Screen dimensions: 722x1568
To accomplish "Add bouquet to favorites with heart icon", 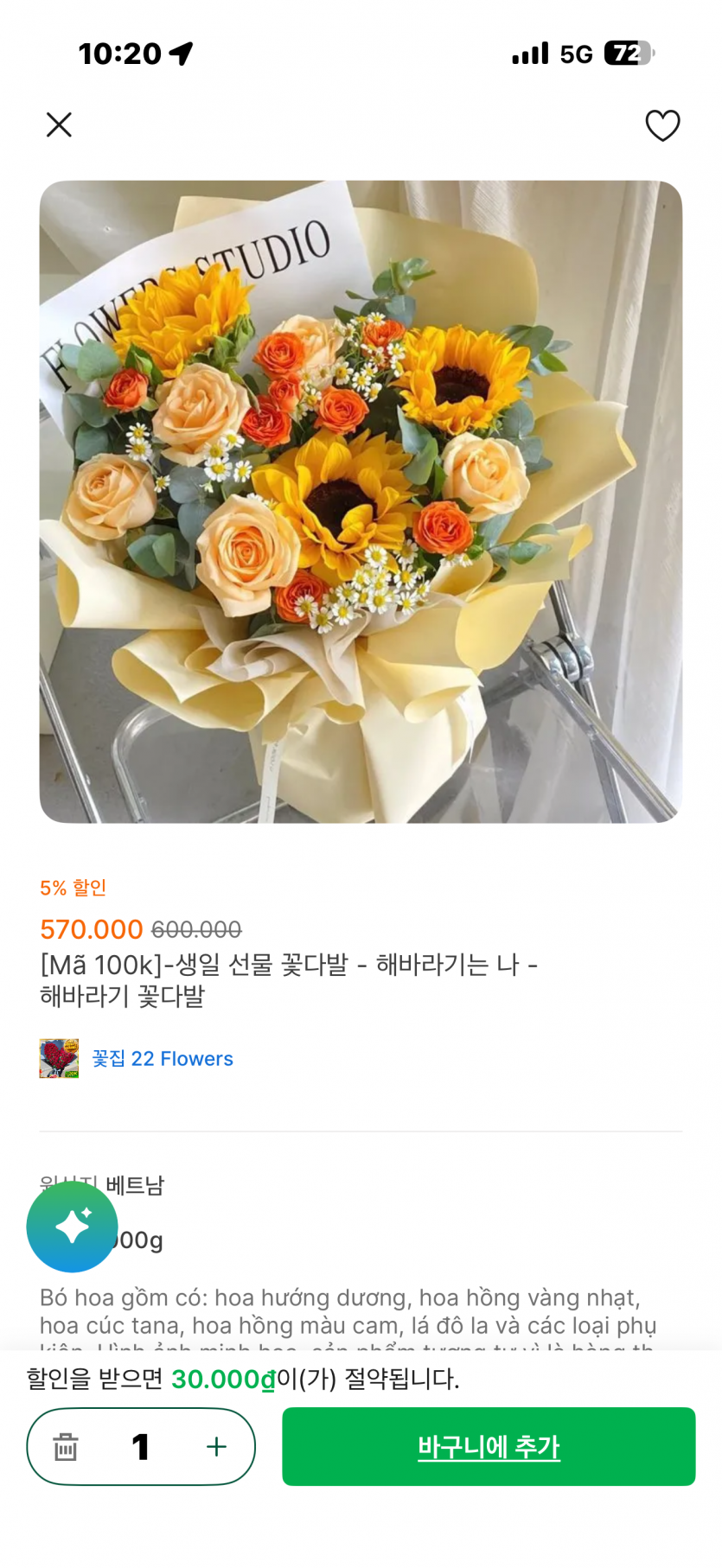I will (662, 125).
